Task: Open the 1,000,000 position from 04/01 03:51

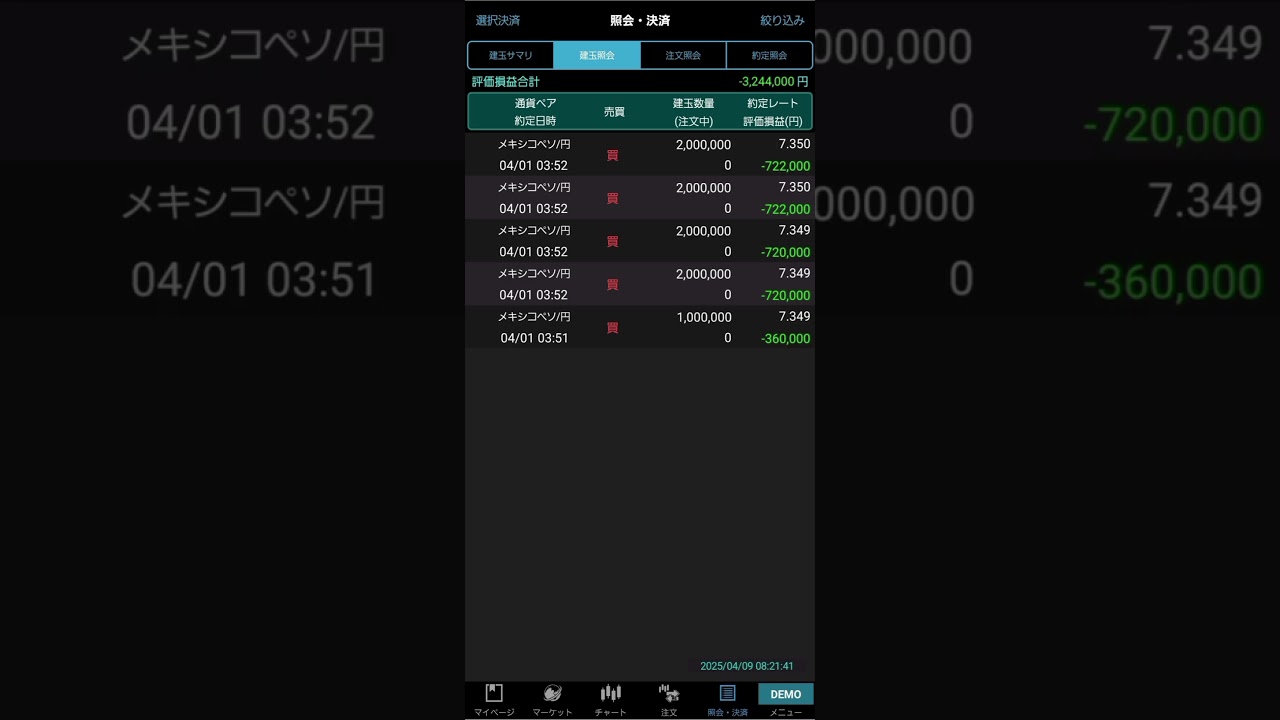Action: point(640,327)
